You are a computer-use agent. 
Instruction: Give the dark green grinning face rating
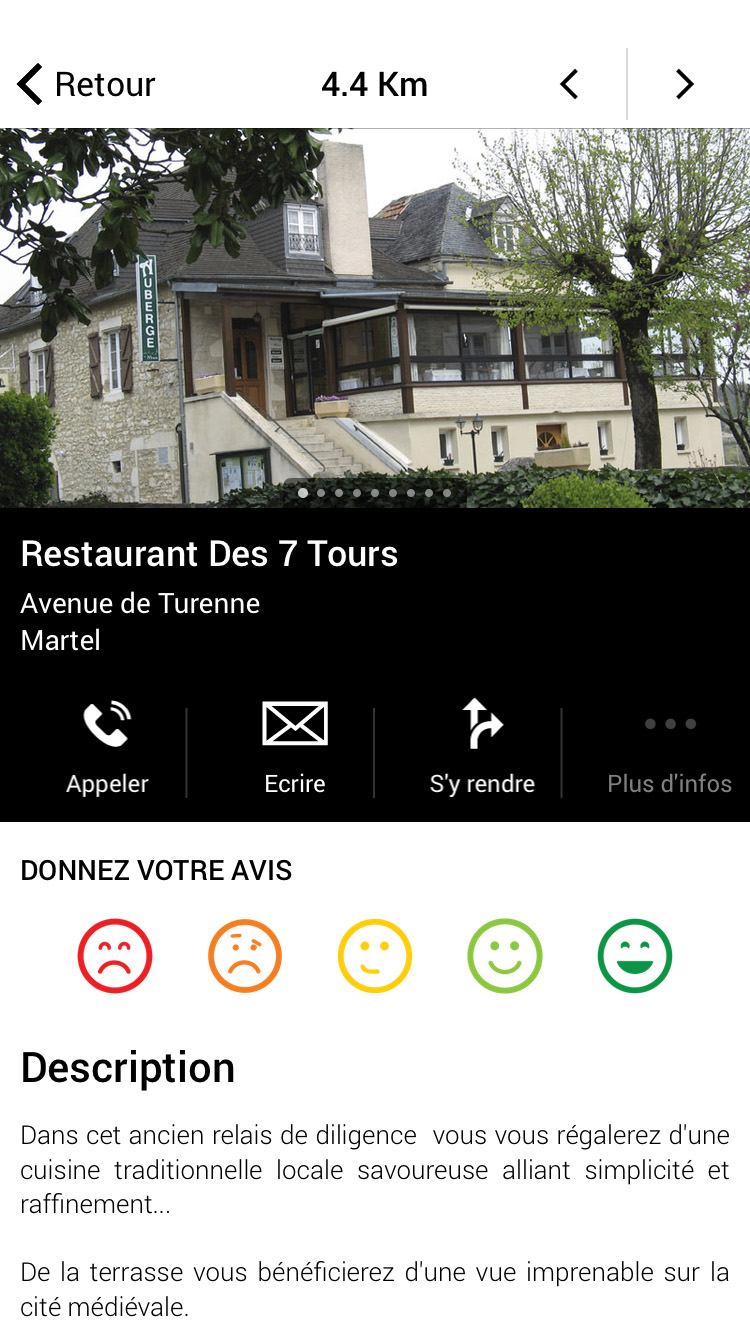(x=635, y=956)
